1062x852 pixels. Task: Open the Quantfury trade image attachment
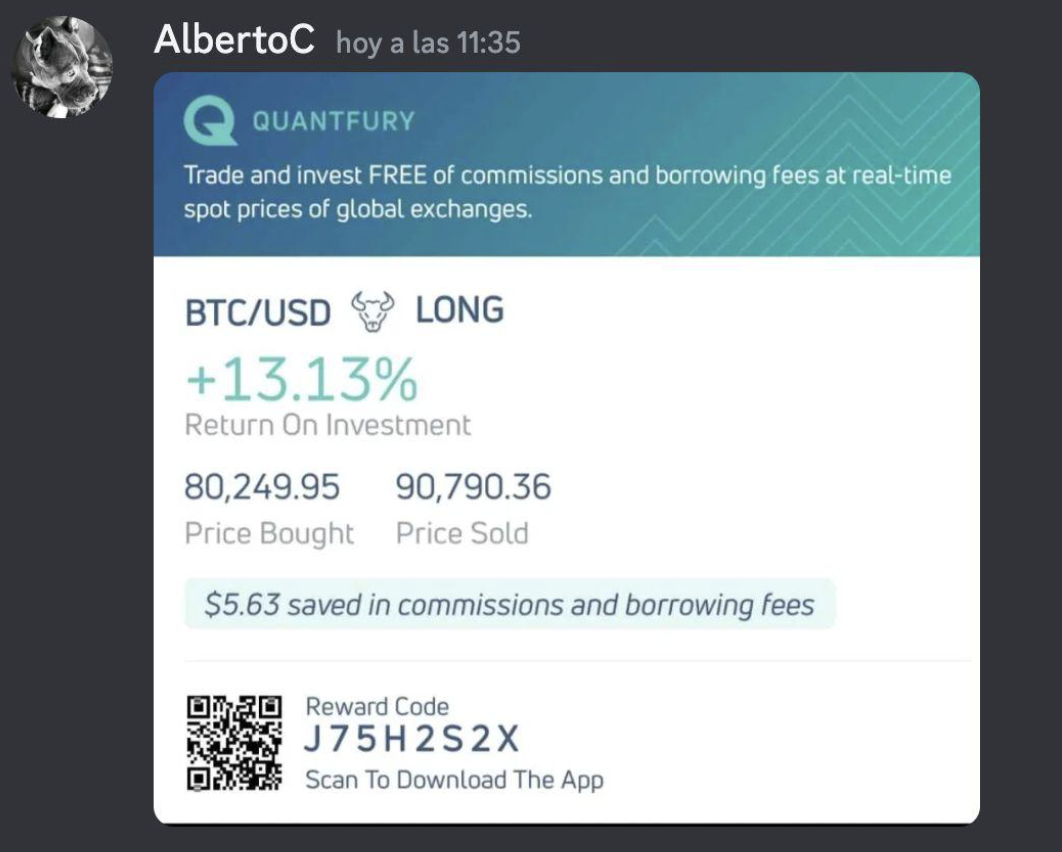(566, 448)
